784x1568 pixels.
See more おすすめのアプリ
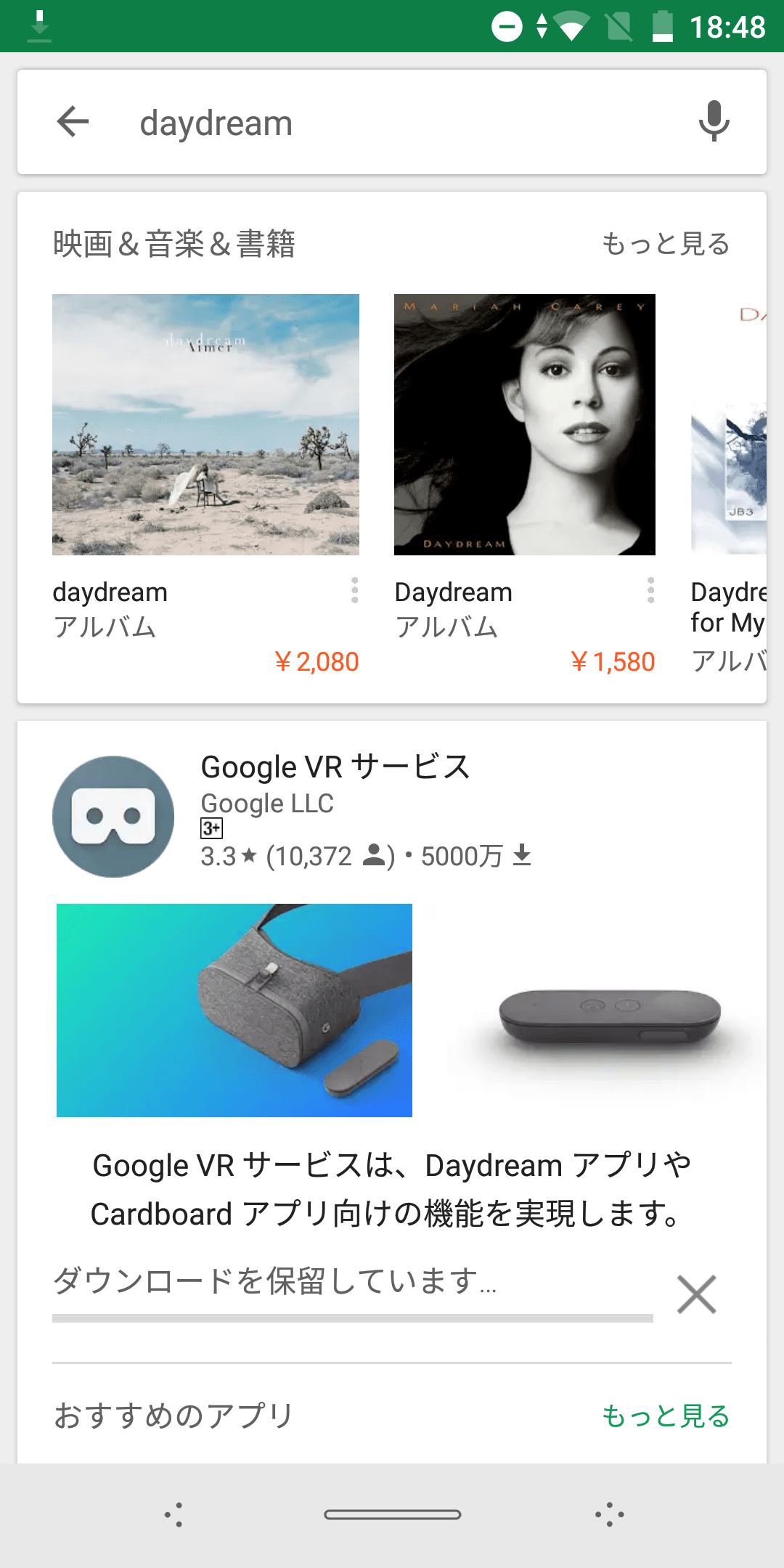click(x=665, y=1416)
